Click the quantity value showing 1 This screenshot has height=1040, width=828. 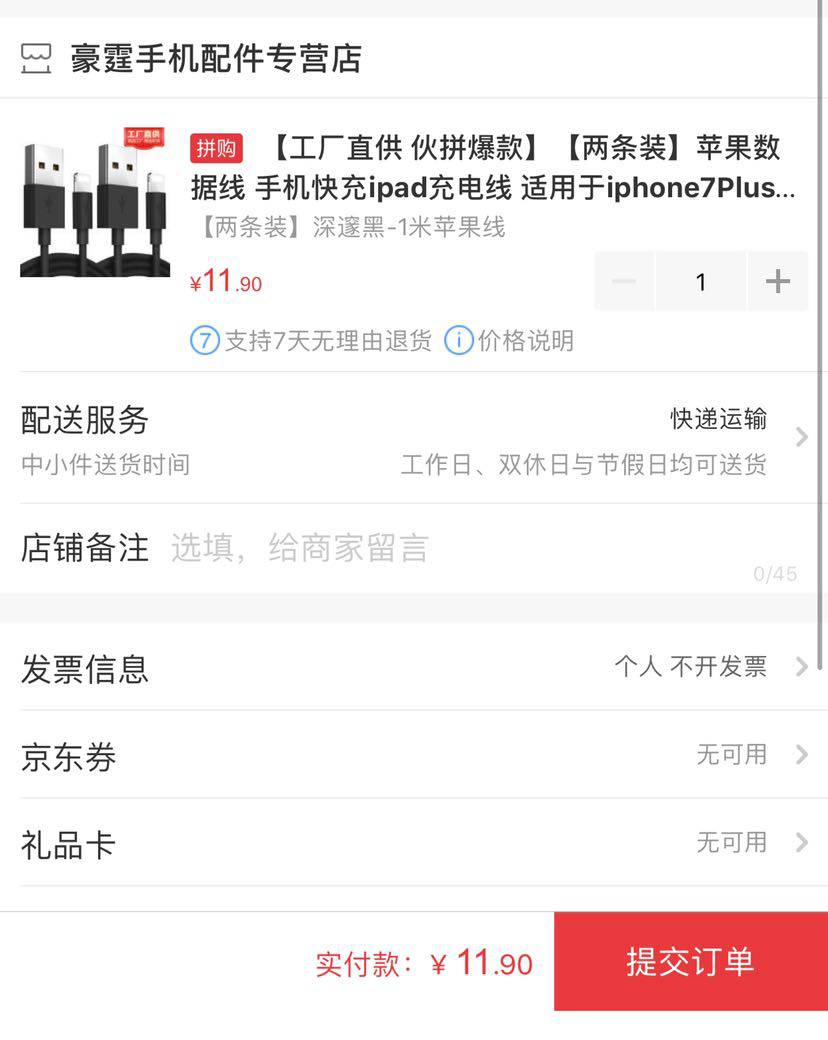[x=700, y=281]
